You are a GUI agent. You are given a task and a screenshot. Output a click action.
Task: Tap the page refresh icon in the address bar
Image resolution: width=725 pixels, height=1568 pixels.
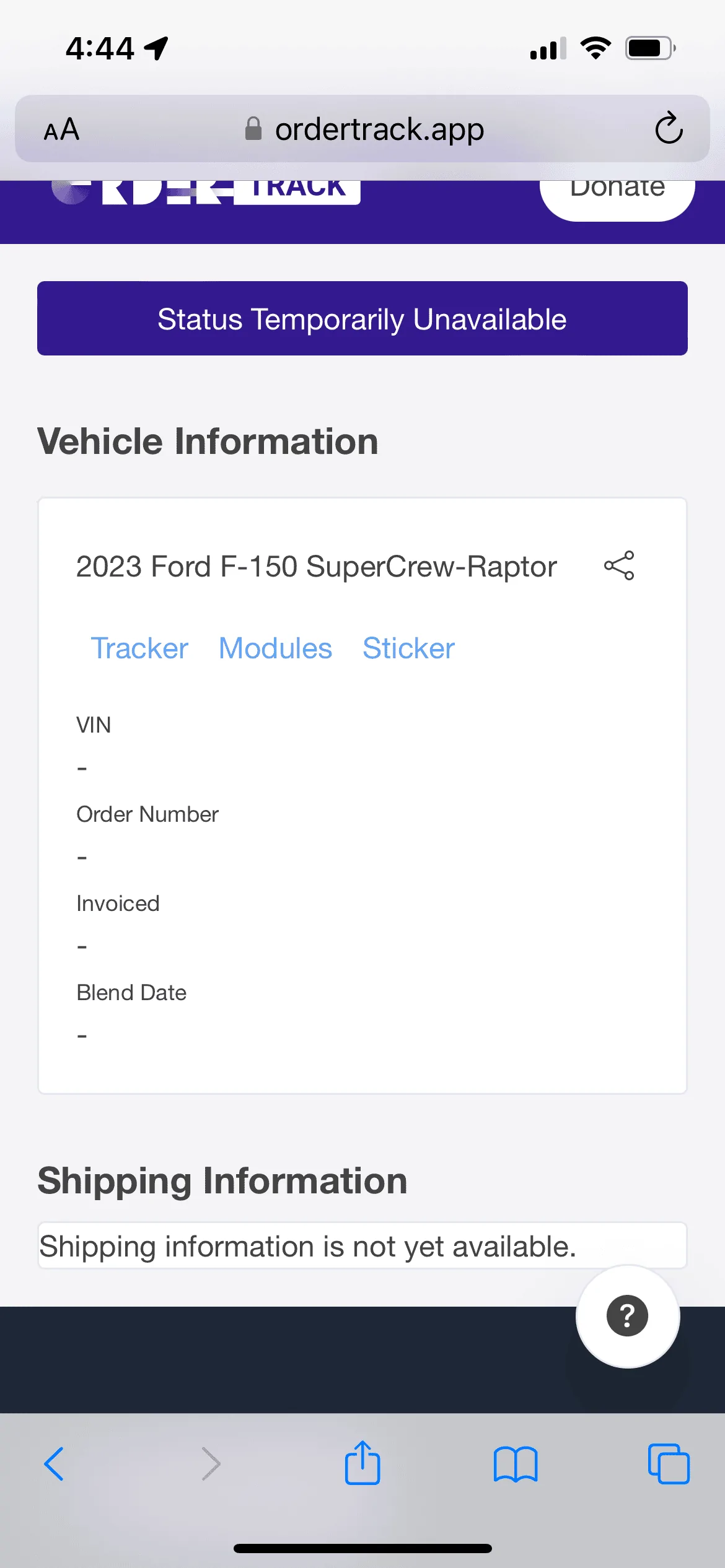(668, 129)
